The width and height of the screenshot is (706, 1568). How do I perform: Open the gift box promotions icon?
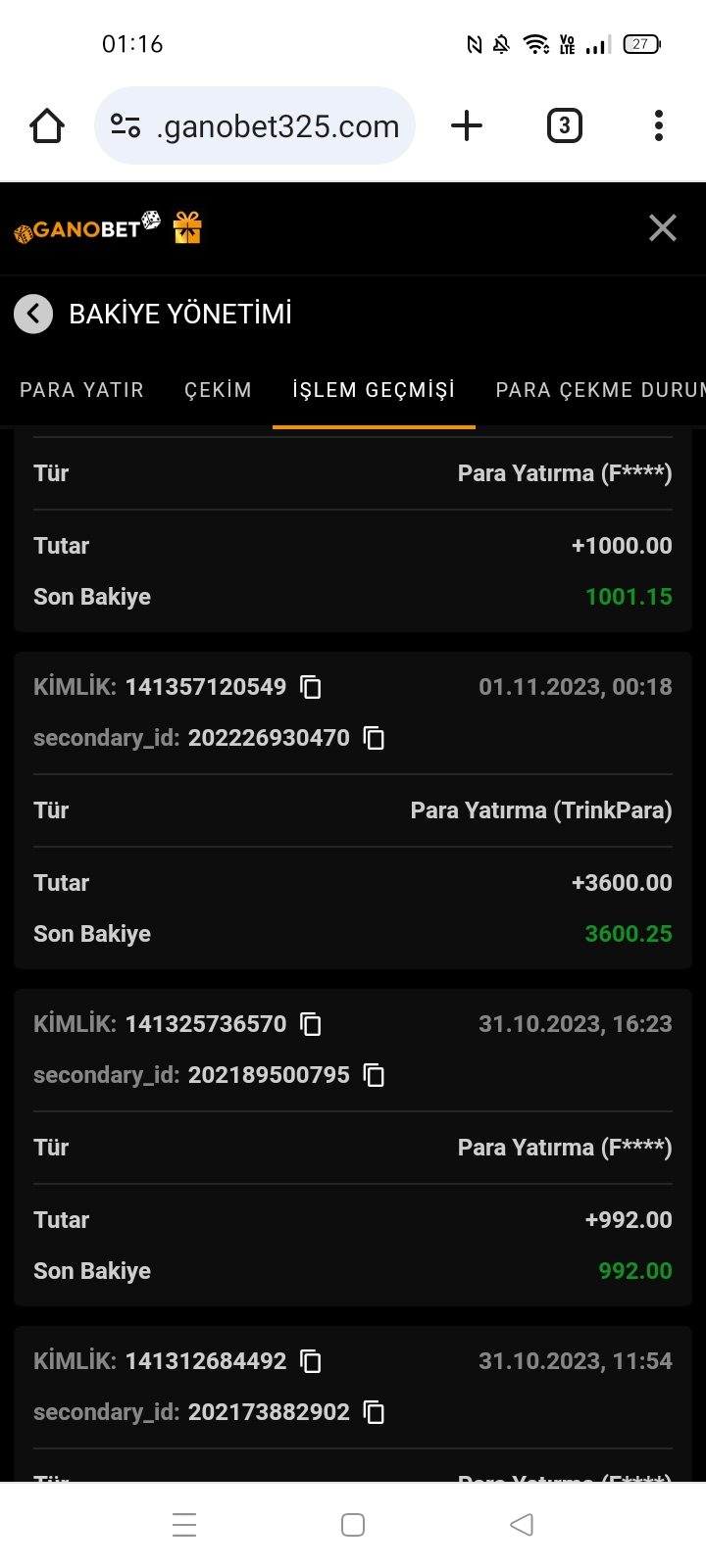tap(187, 227)
